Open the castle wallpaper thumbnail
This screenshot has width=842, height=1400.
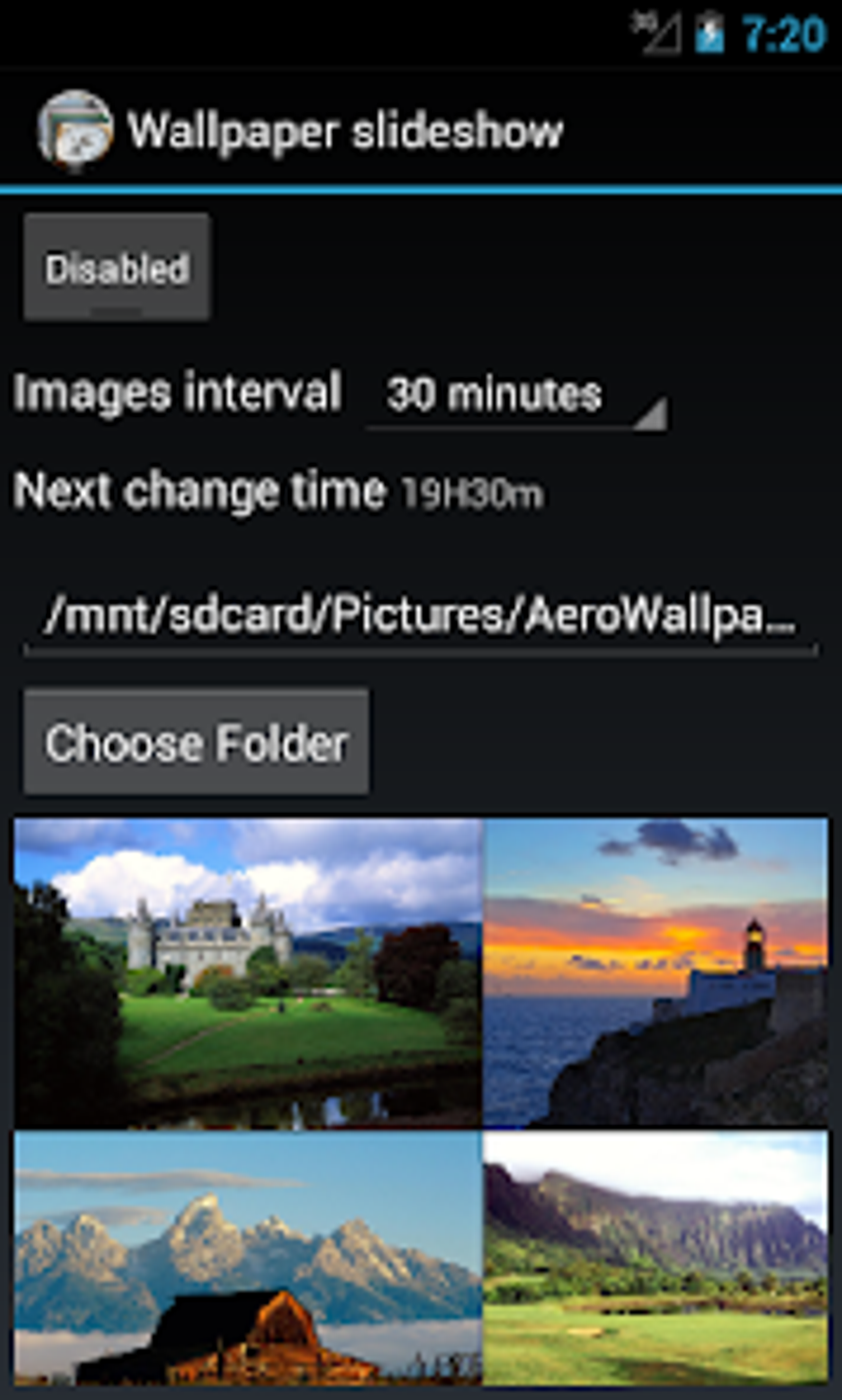pyautogui.click(x=248, y=972)
